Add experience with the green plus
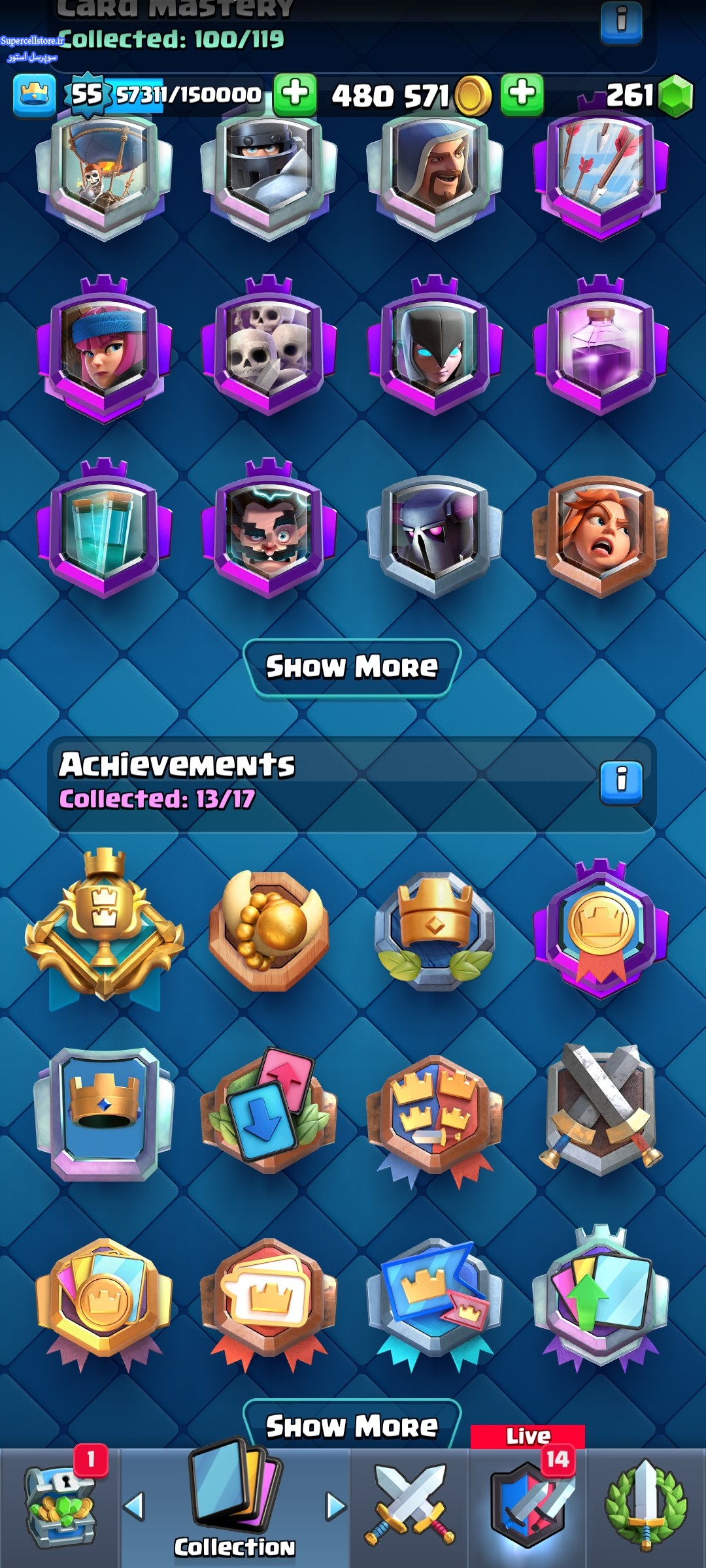Viewport: 706px width, 1568px height. coord(295,95)
